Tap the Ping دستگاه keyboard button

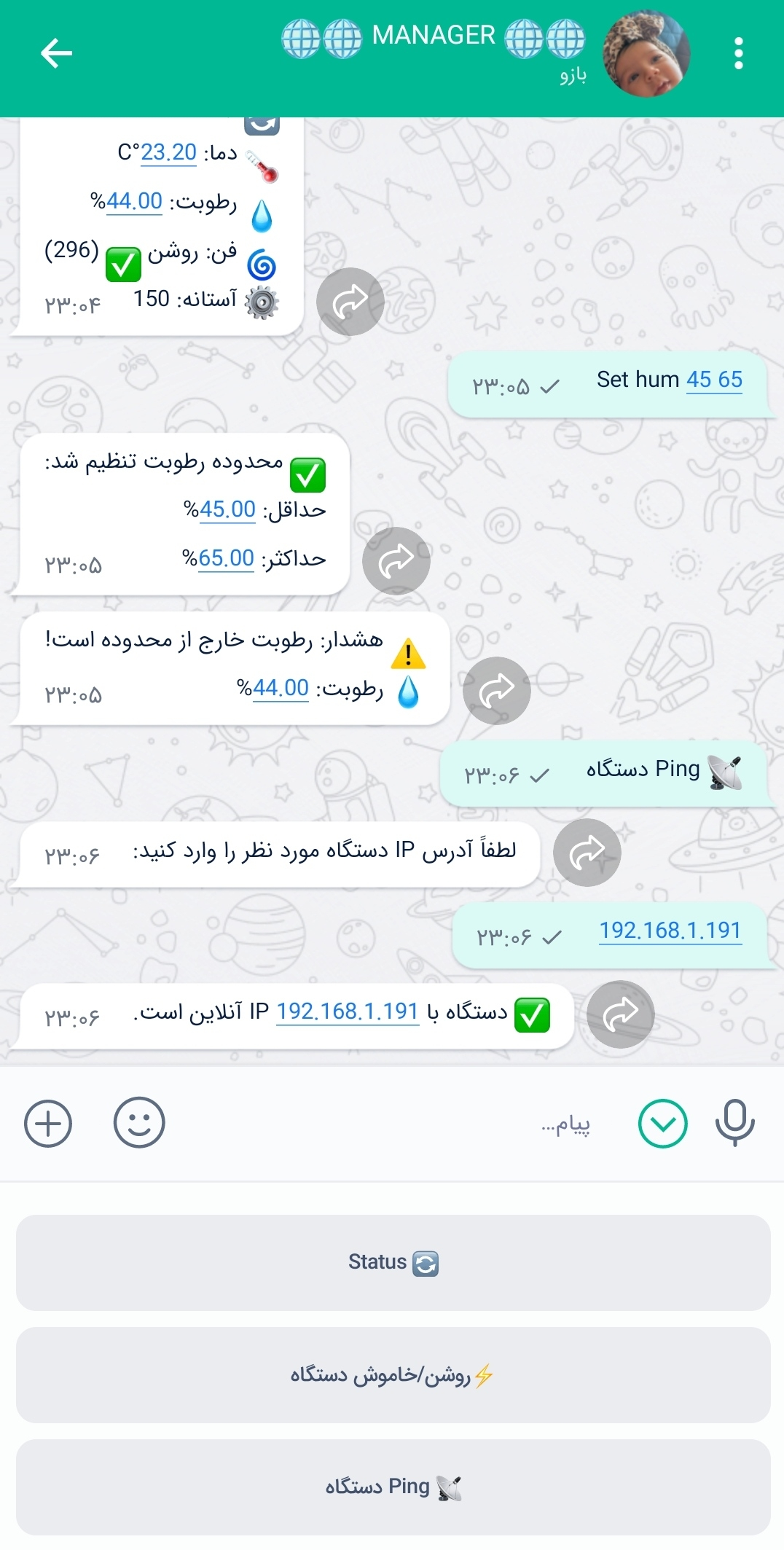tap(393, 1487)
